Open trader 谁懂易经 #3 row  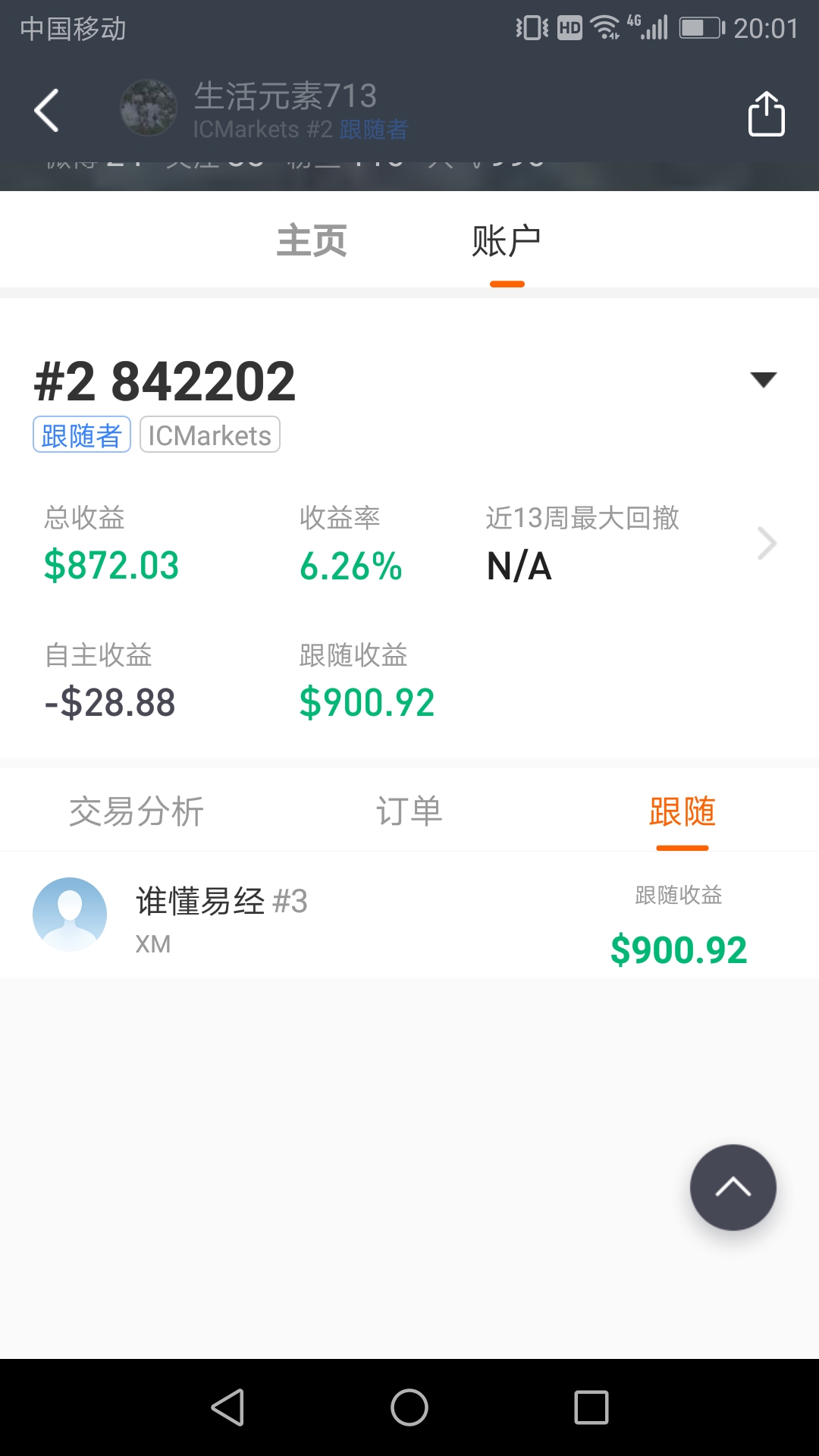409,915
